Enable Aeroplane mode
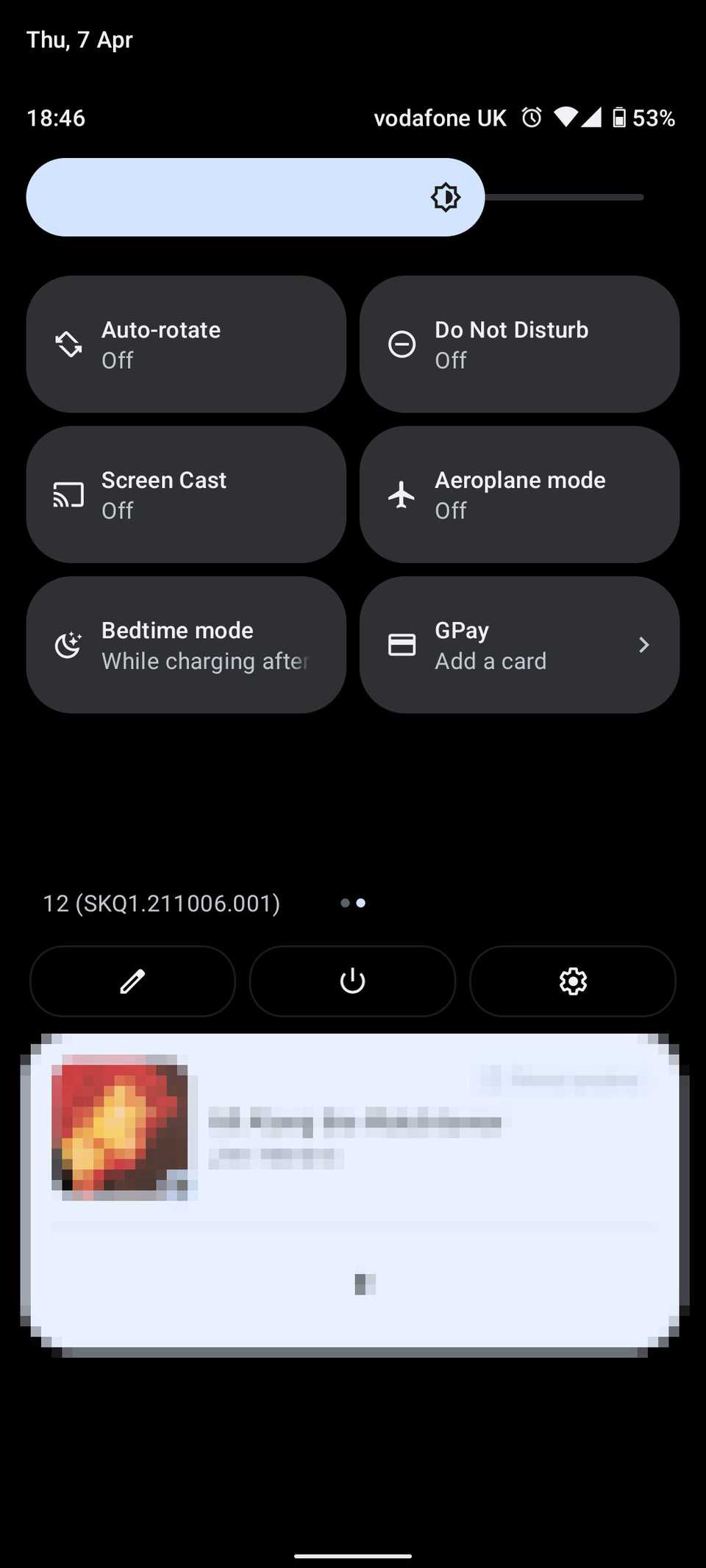Screen dimensions: 706x1568 518,494
